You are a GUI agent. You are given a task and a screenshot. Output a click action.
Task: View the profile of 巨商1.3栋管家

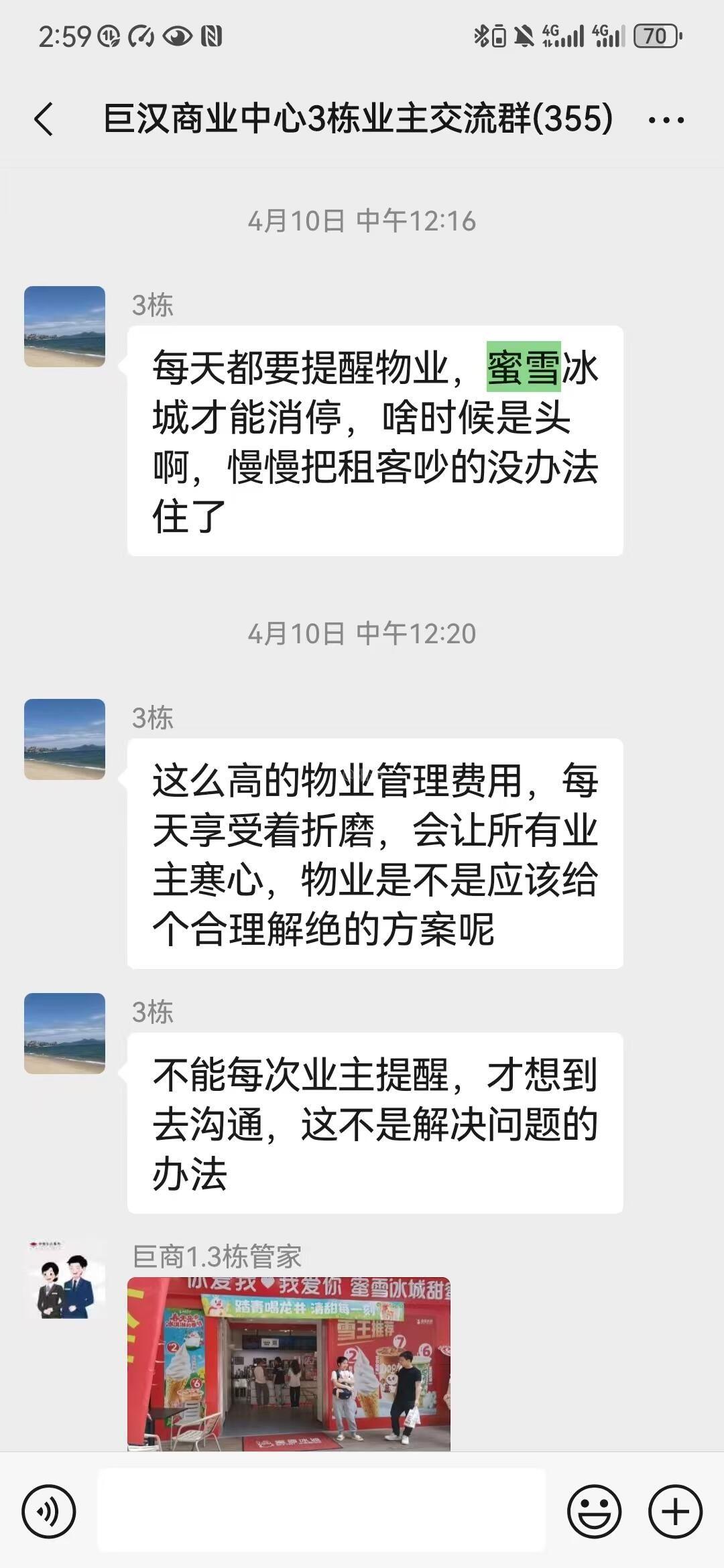[65, 1280]
